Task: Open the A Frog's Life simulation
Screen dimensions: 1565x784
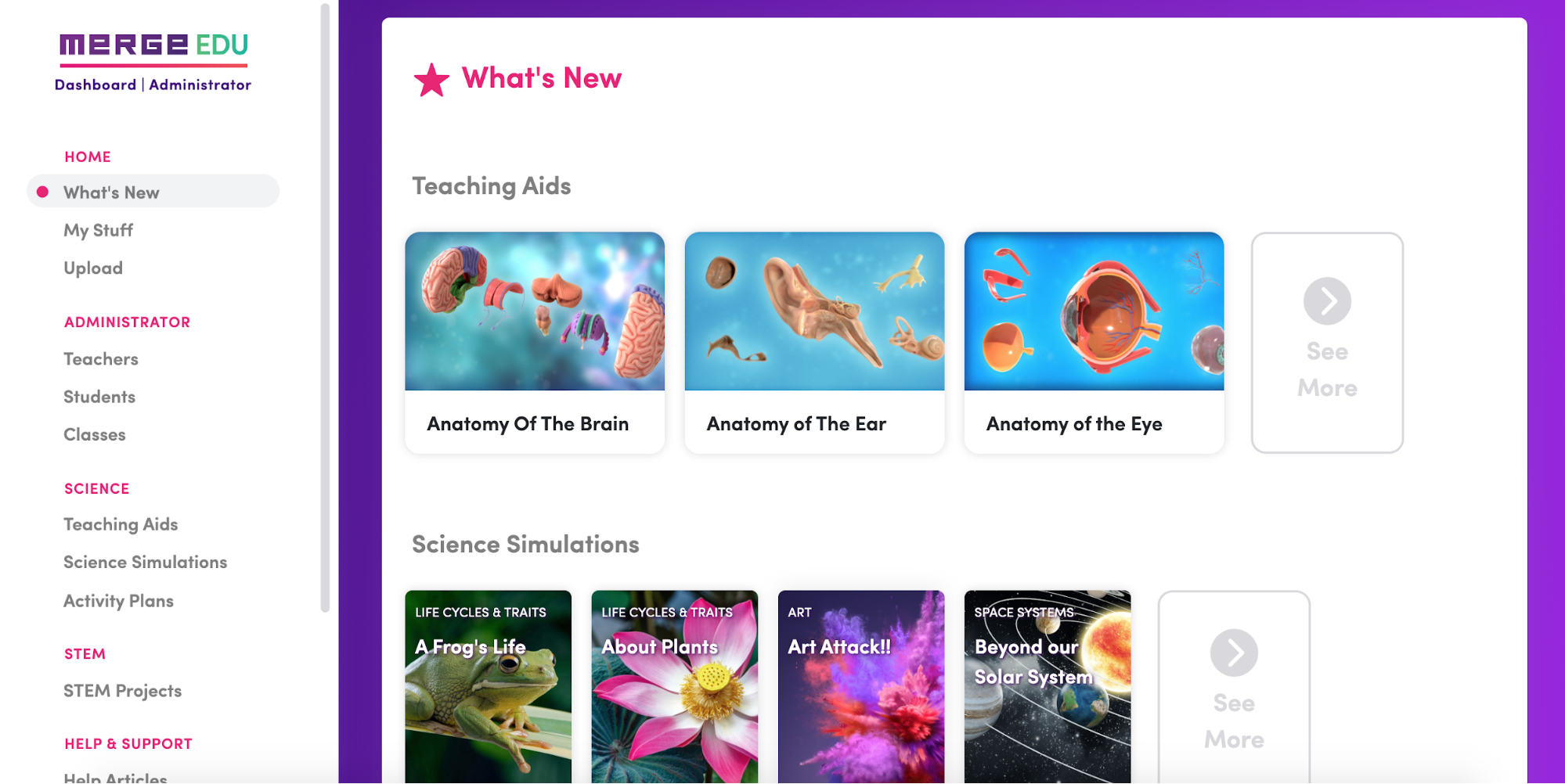Action: pos(488,686)
